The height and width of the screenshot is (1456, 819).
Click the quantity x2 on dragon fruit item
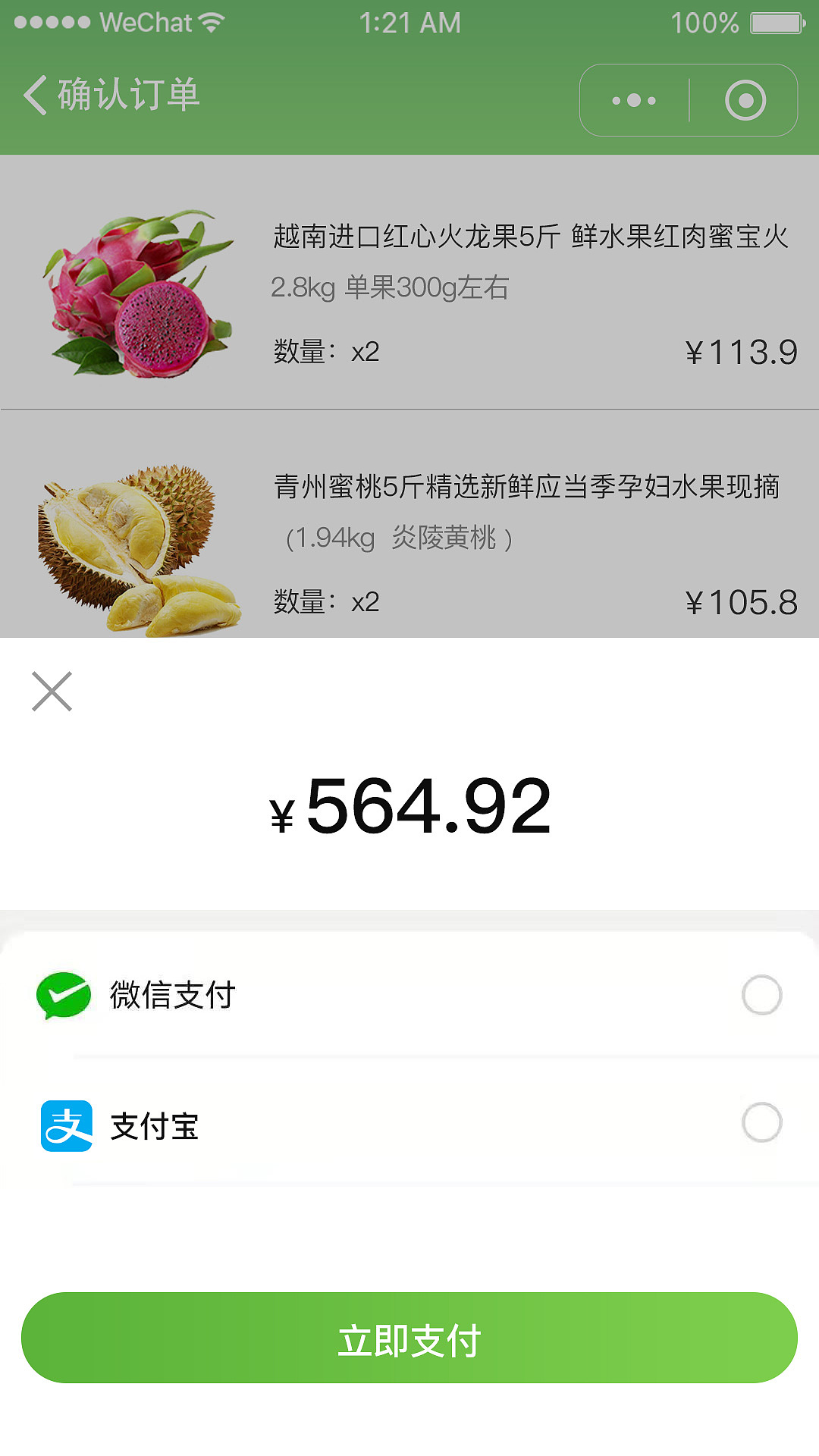324,350
